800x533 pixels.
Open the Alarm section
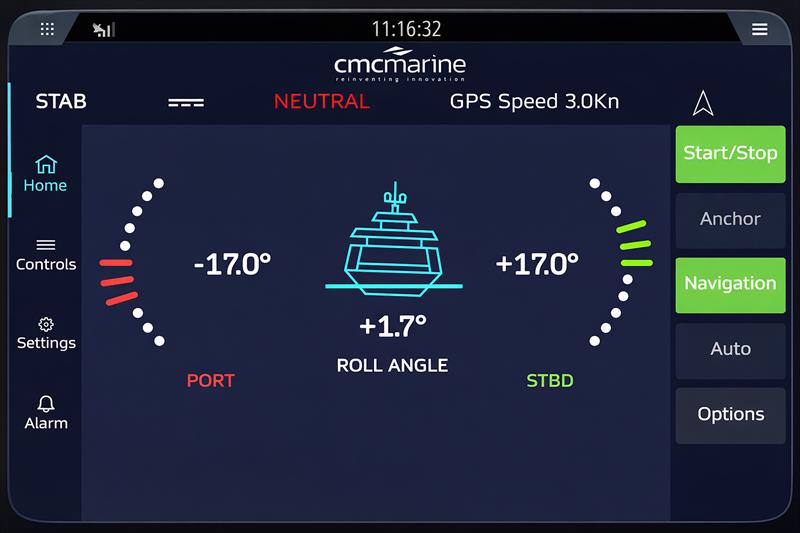point(45,412)
